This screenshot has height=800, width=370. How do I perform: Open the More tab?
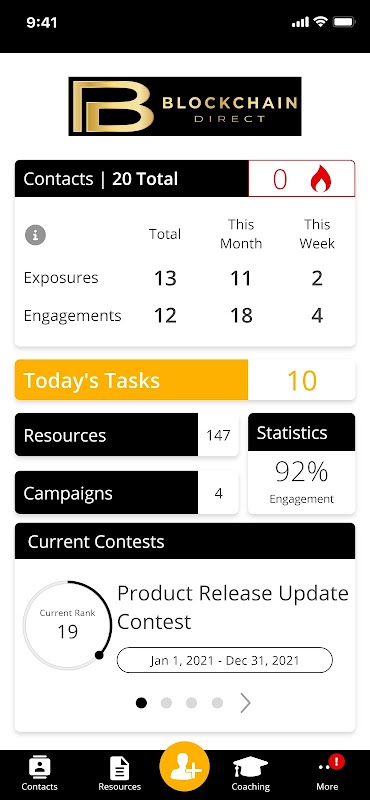pos(327,773)
